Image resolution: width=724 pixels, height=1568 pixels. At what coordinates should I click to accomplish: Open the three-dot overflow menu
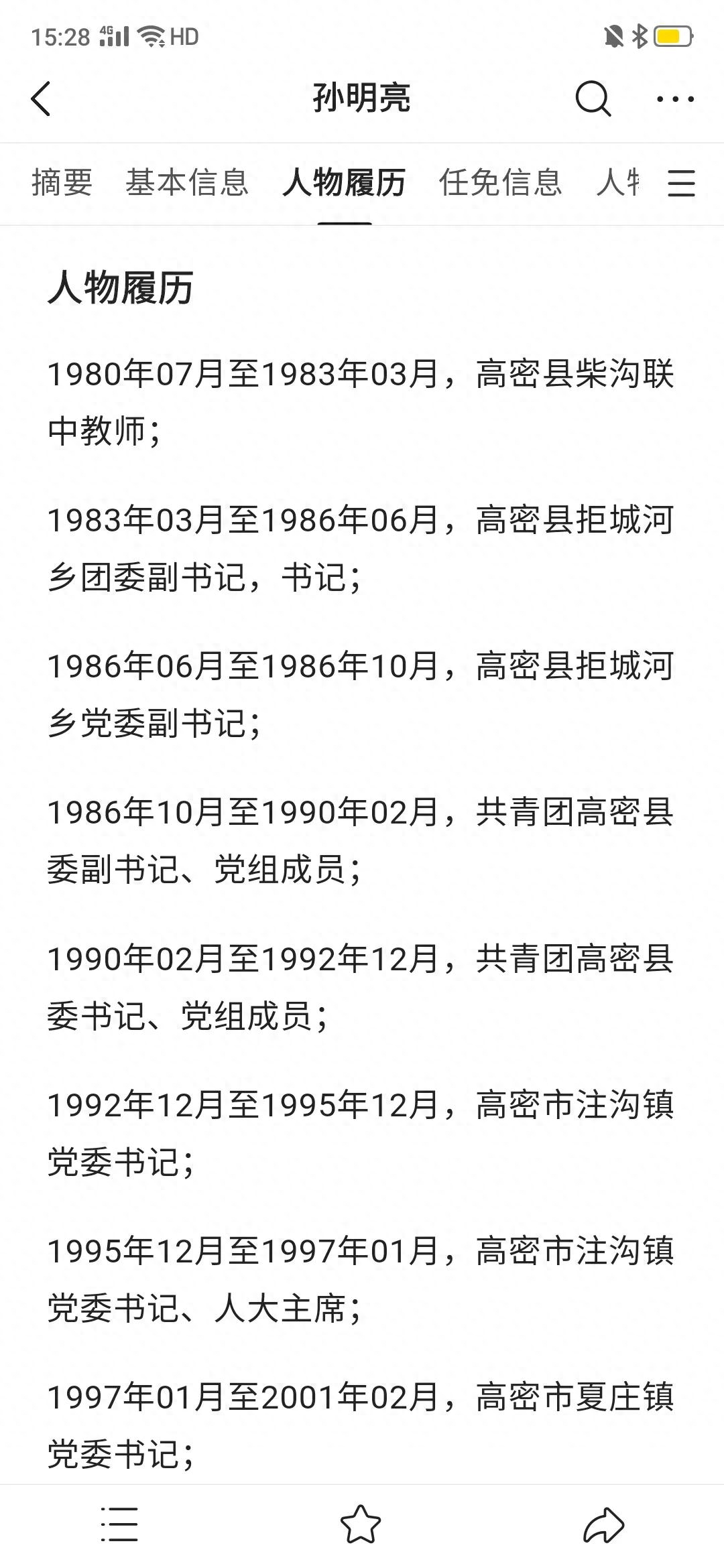coord(675,99)
